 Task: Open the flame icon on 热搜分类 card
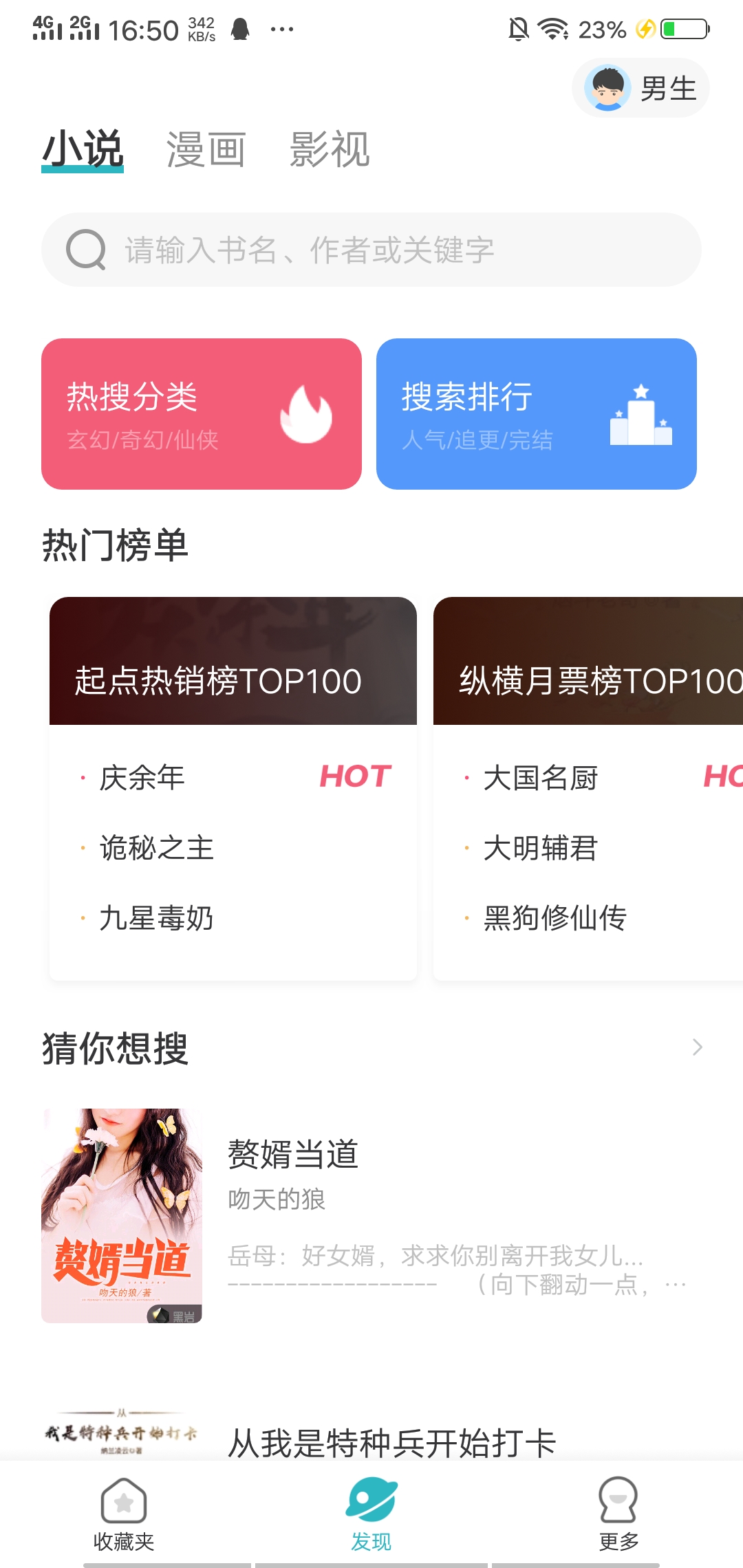click(x=308, y=415)
